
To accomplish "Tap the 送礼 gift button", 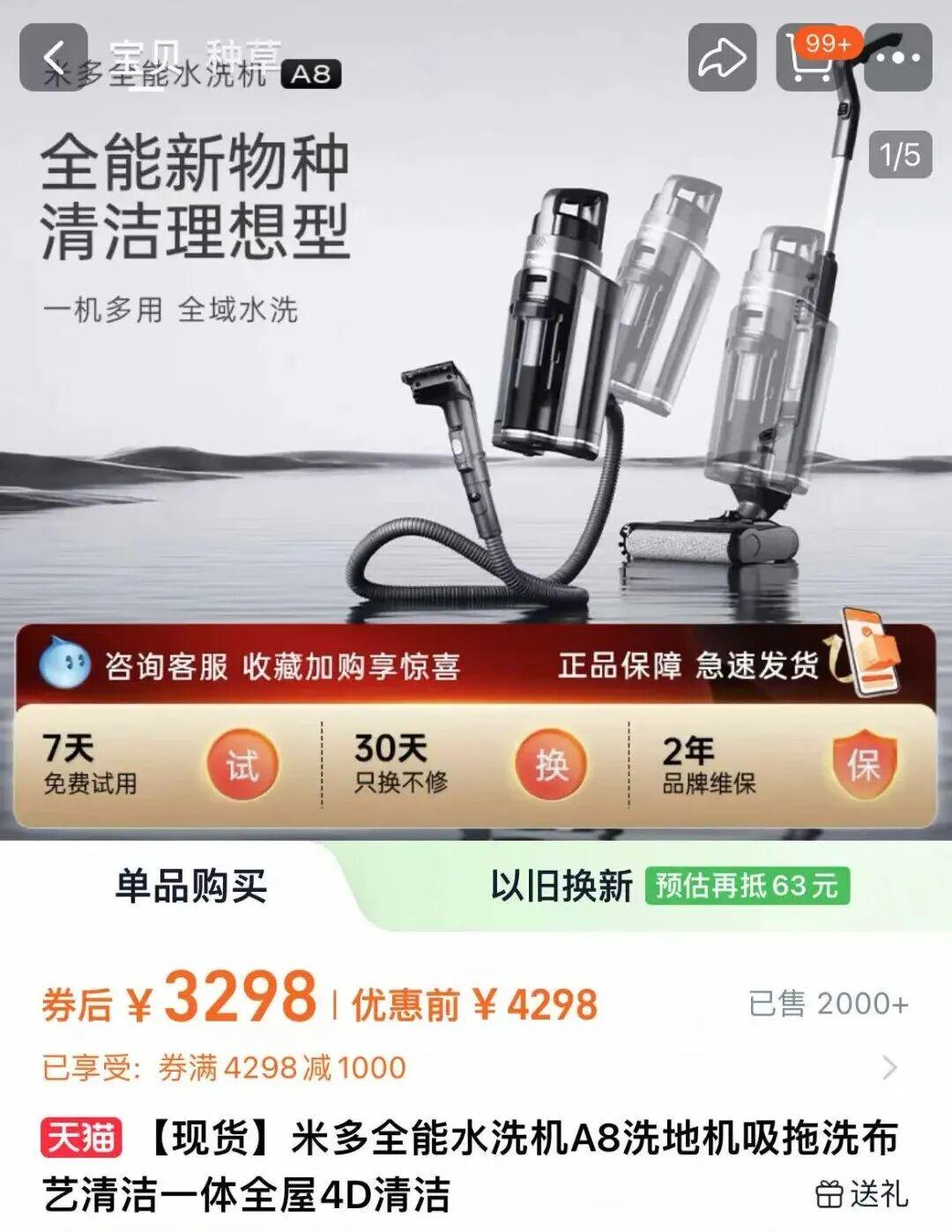I will 861,1194.
